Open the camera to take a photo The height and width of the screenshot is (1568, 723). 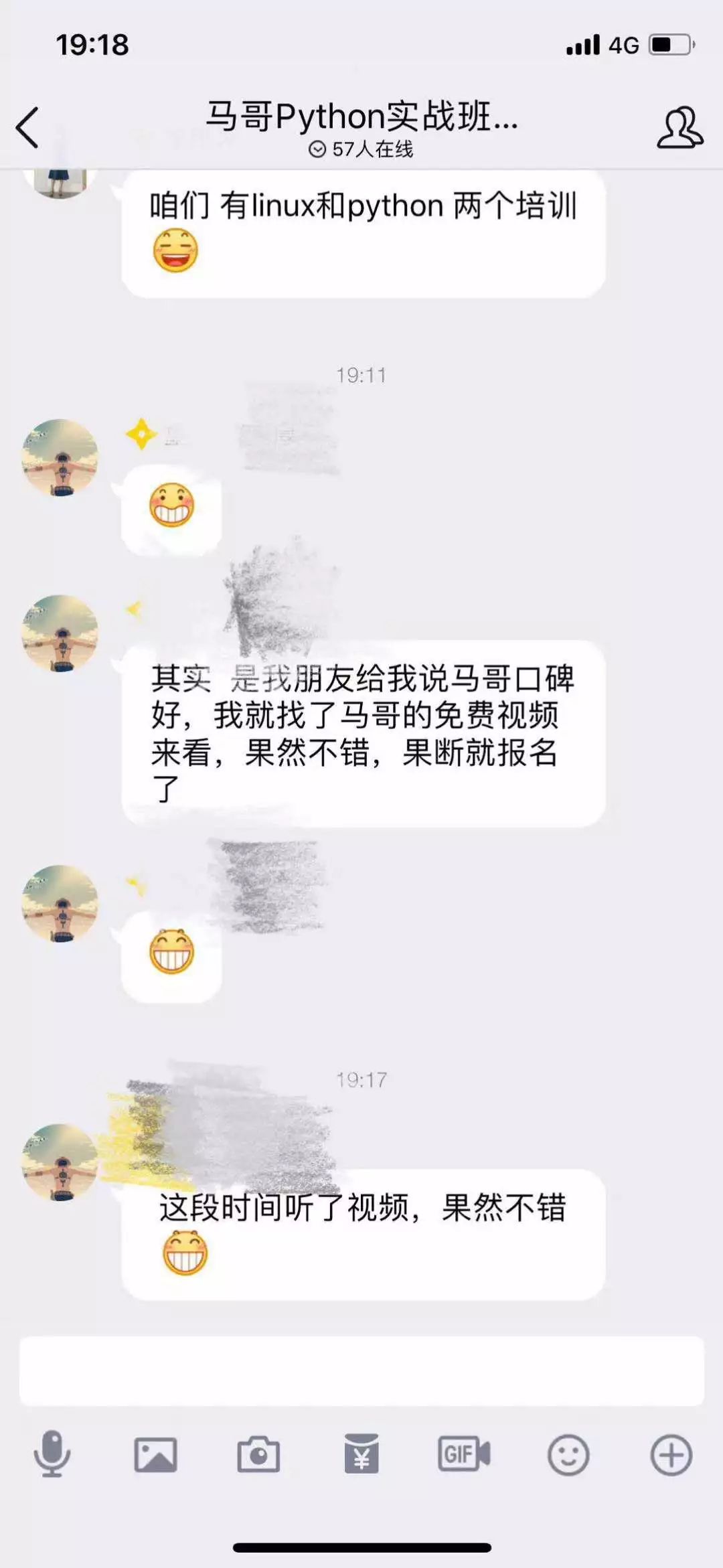pyautogui.click(x=258, y=1454)
